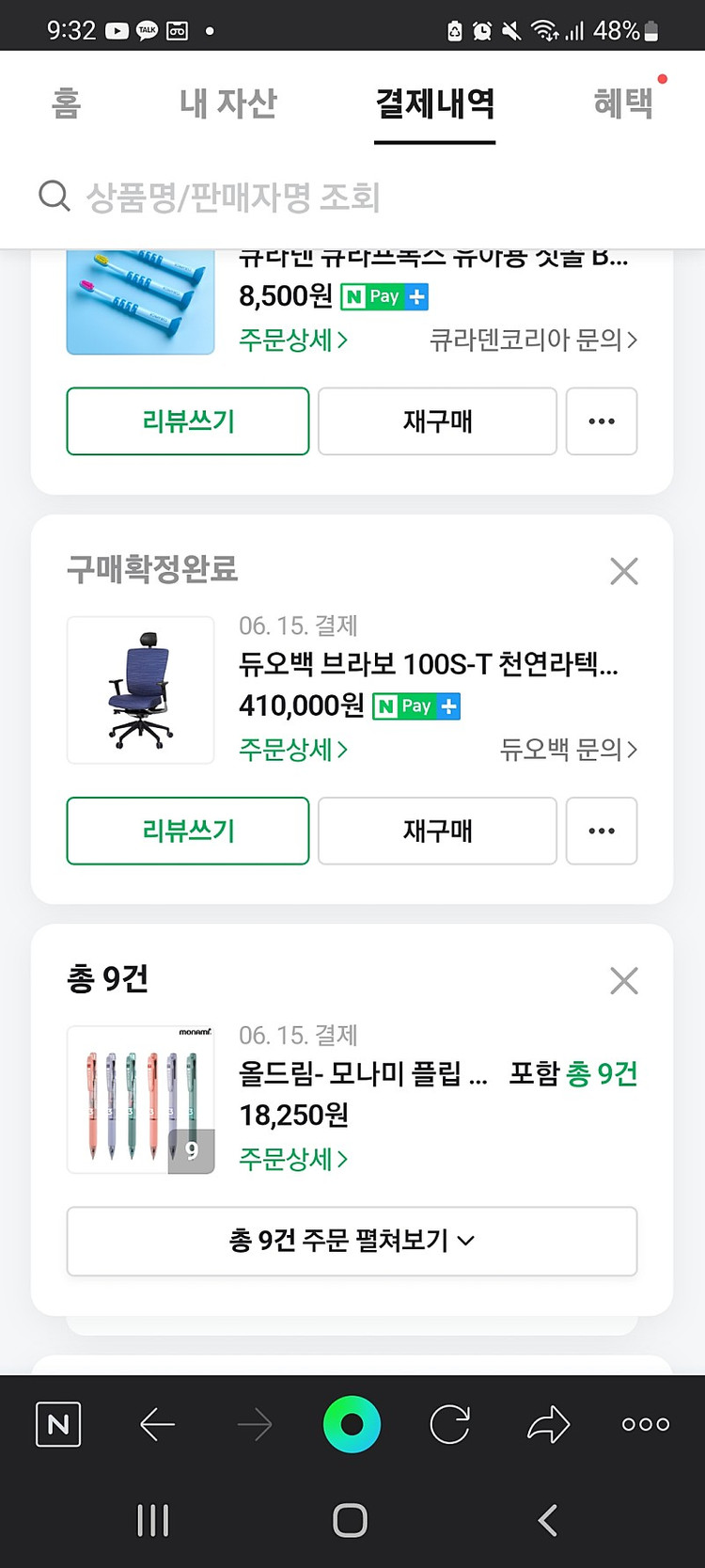Tap the green Greendot button in the toolbar
Screen dimensions: 705x1568
click(351, 1424)
